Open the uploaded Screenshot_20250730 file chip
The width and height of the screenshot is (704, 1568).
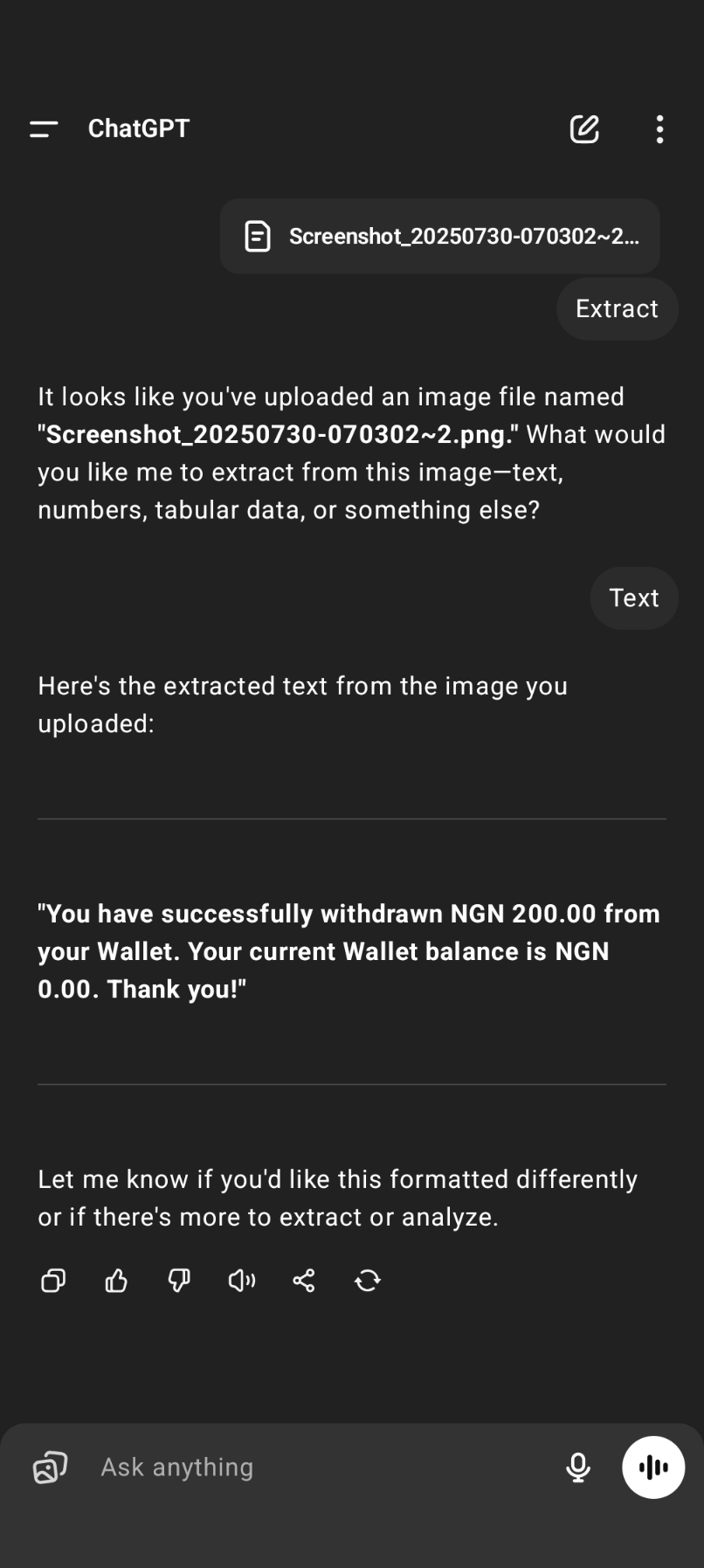[x=438, y=236]
